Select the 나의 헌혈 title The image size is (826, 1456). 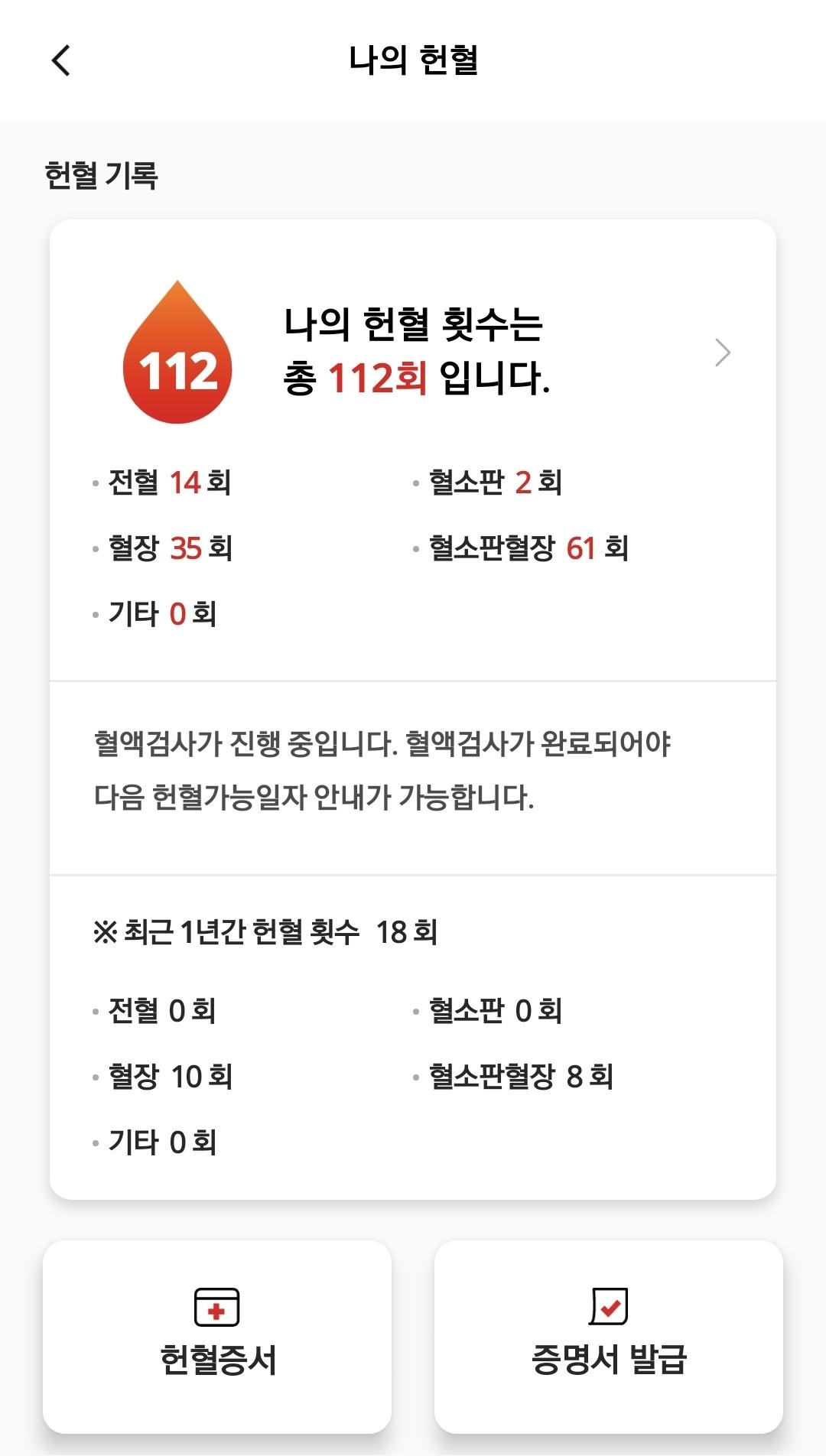pyautogui.click(x=413, y=60)
